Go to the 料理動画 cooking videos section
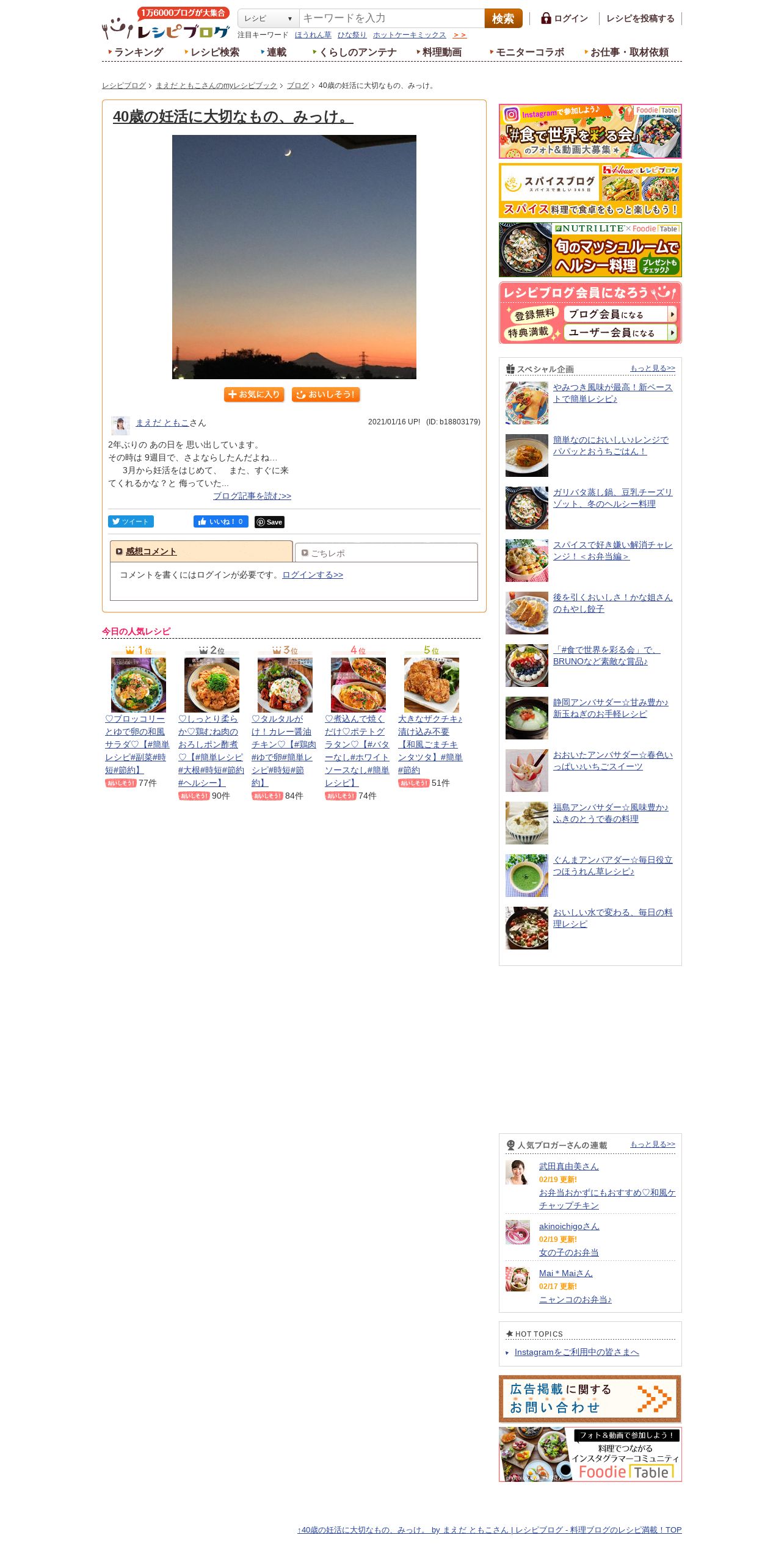784x1568 pixels. (440, 52)
